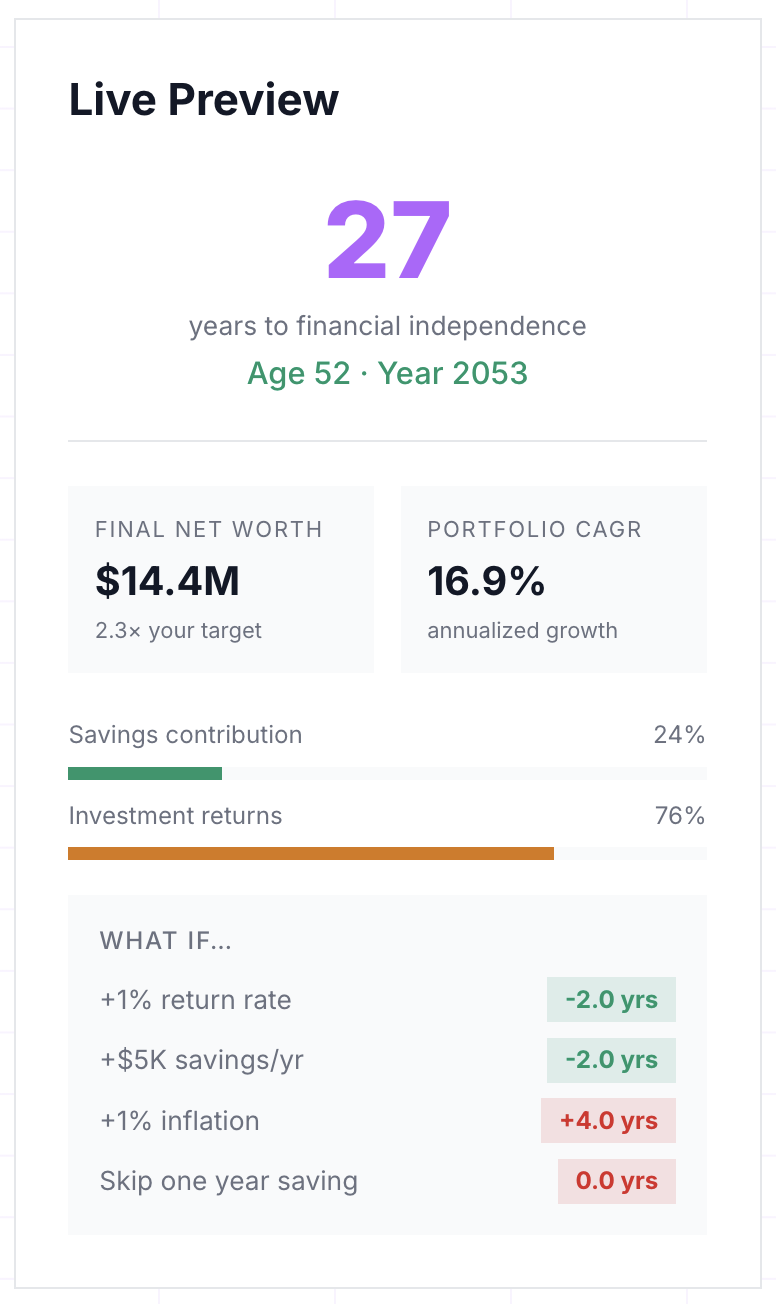Select the -2.0 yrs badge for +1% return rate
Viewport: 776px width, 1304px height.
(x=611, y=999)
